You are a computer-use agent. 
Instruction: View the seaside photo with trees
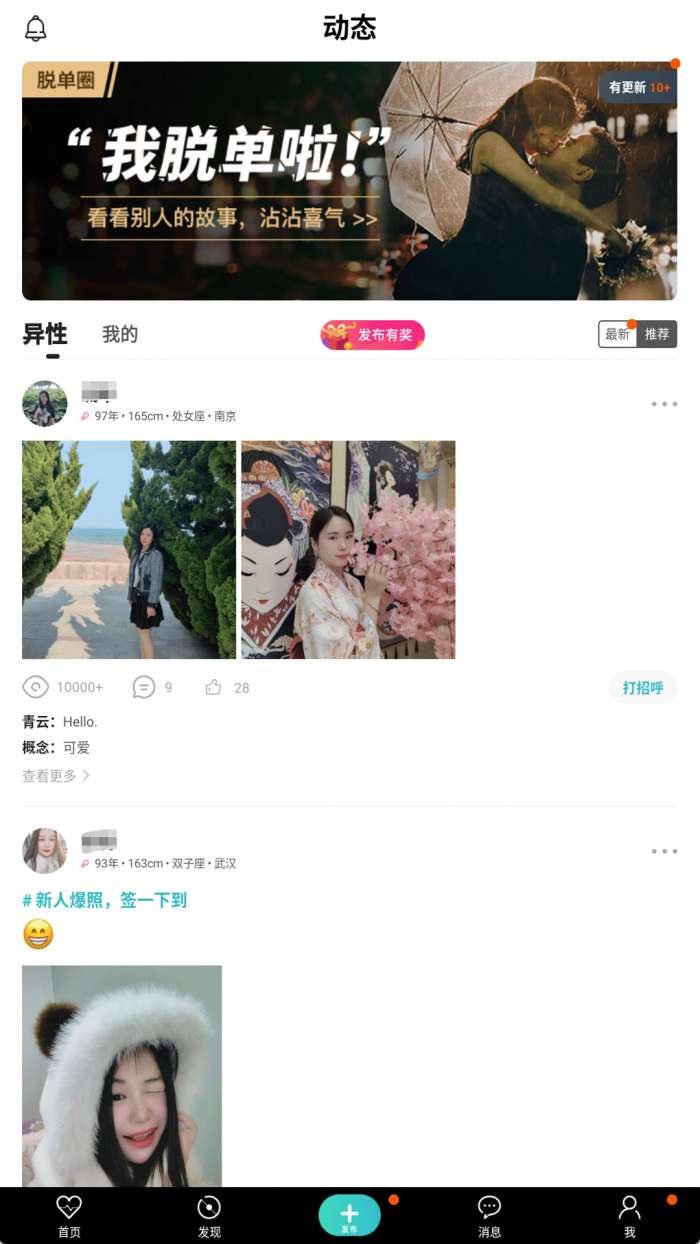pos(129,550)
